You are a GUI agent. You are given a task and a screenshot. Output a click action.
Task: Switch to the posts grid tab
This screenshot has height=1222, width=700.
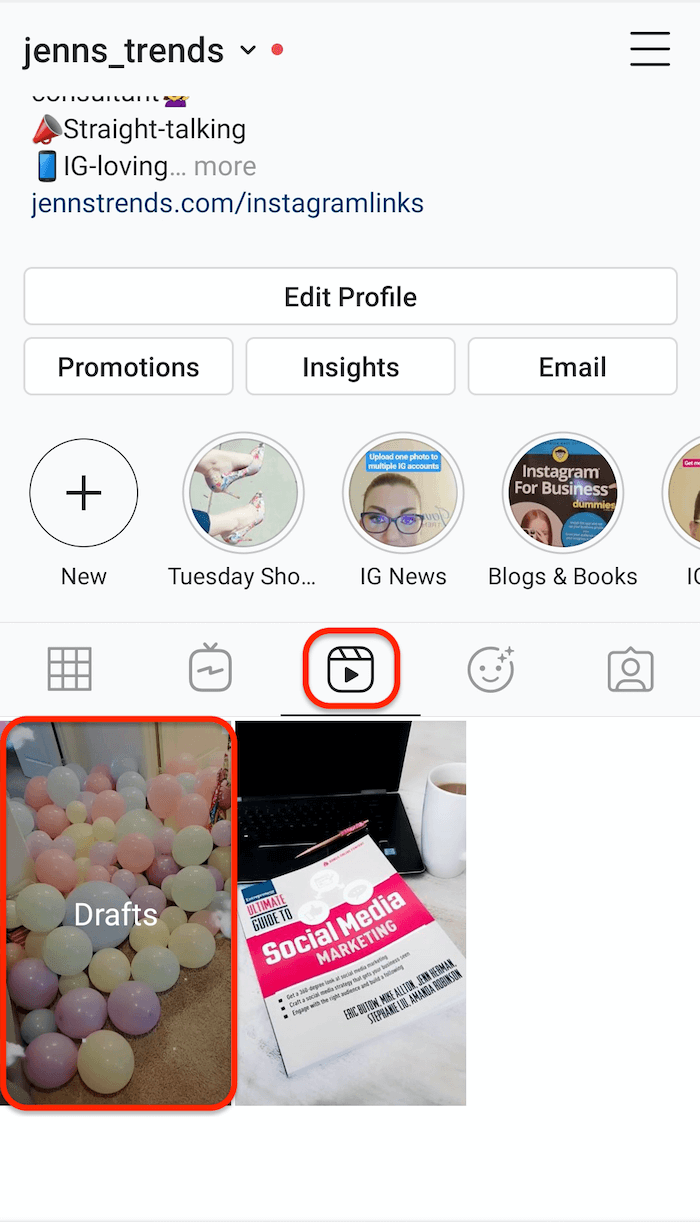70,670
